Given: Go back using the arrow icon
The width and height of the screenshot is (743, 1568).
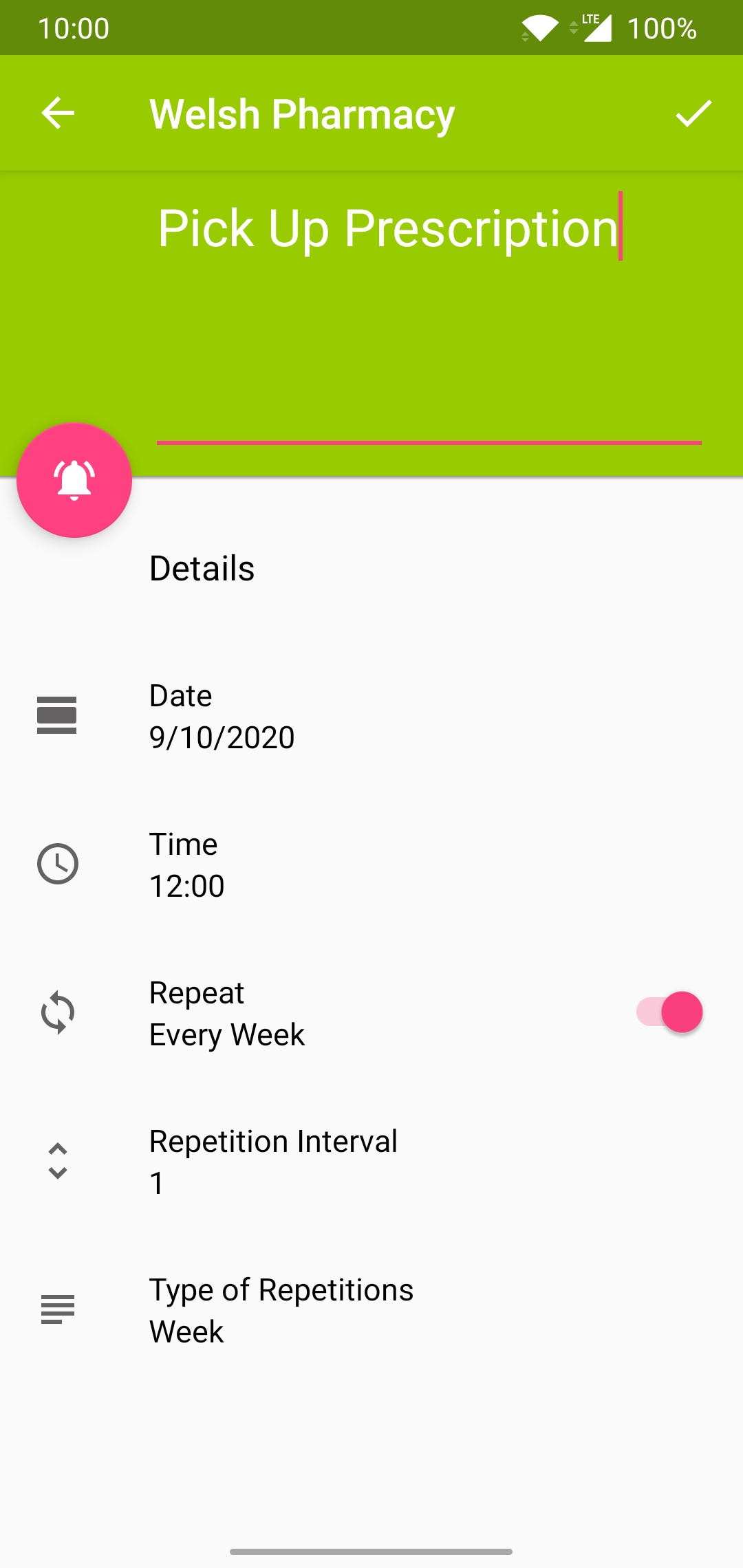Looking at the screenshot, I should (x=58, y=113).
